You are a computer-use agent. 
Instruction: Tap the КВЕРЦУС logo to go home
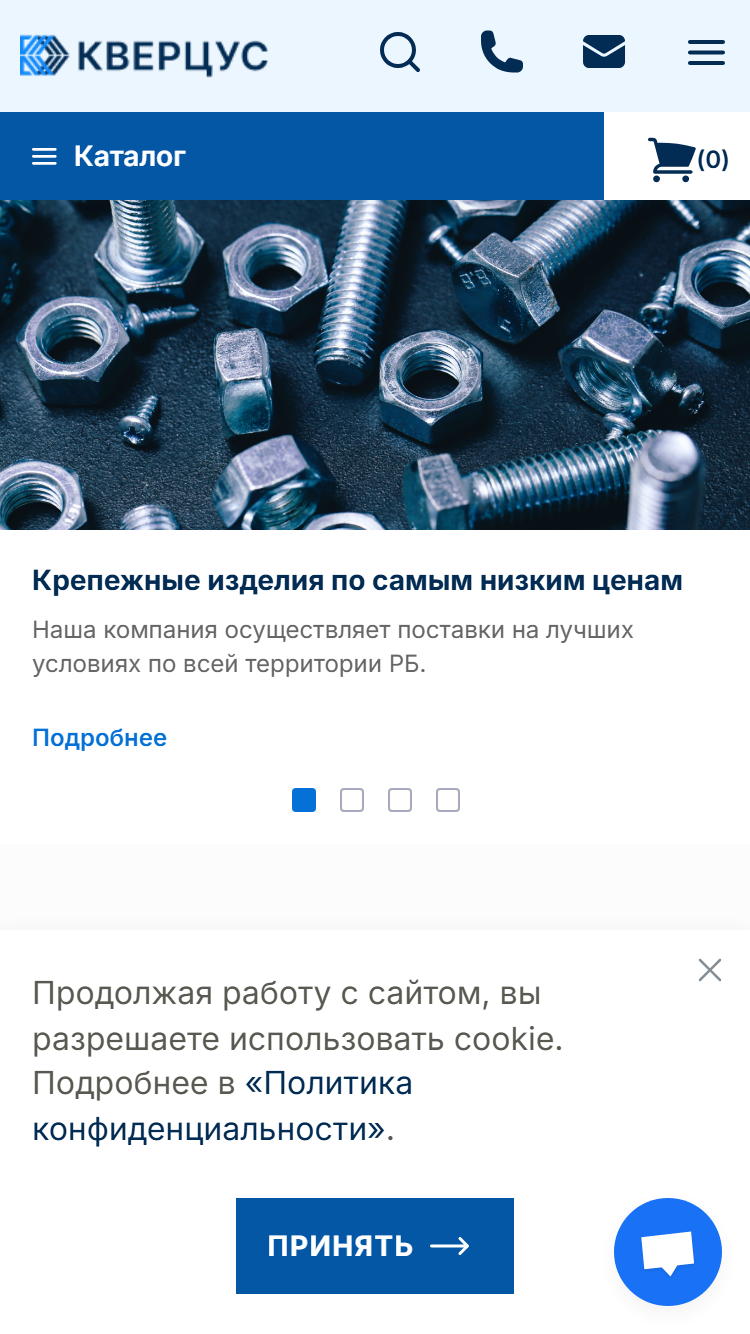144,55
